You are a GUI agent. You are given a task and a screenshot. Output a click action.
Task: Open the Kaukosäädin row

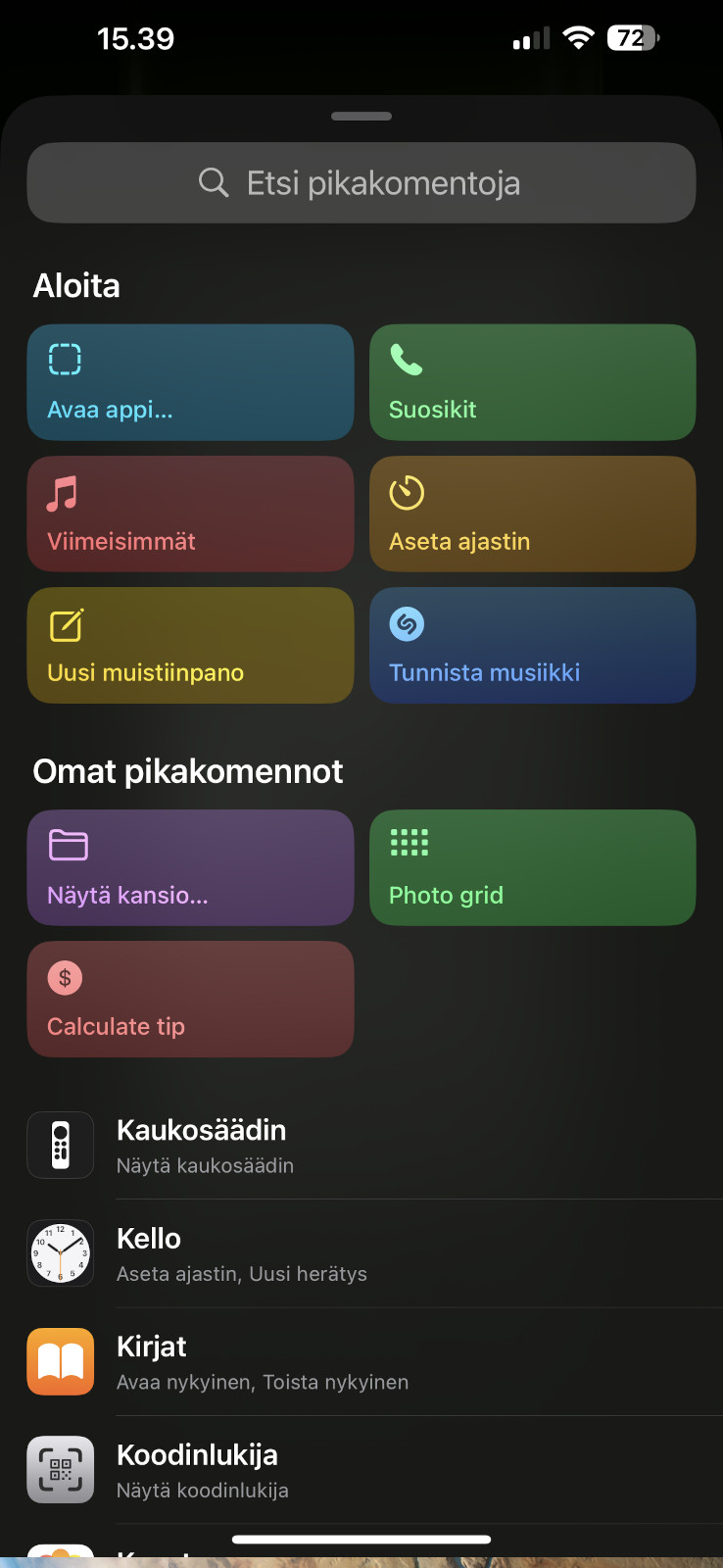[x=361, y=1145]
